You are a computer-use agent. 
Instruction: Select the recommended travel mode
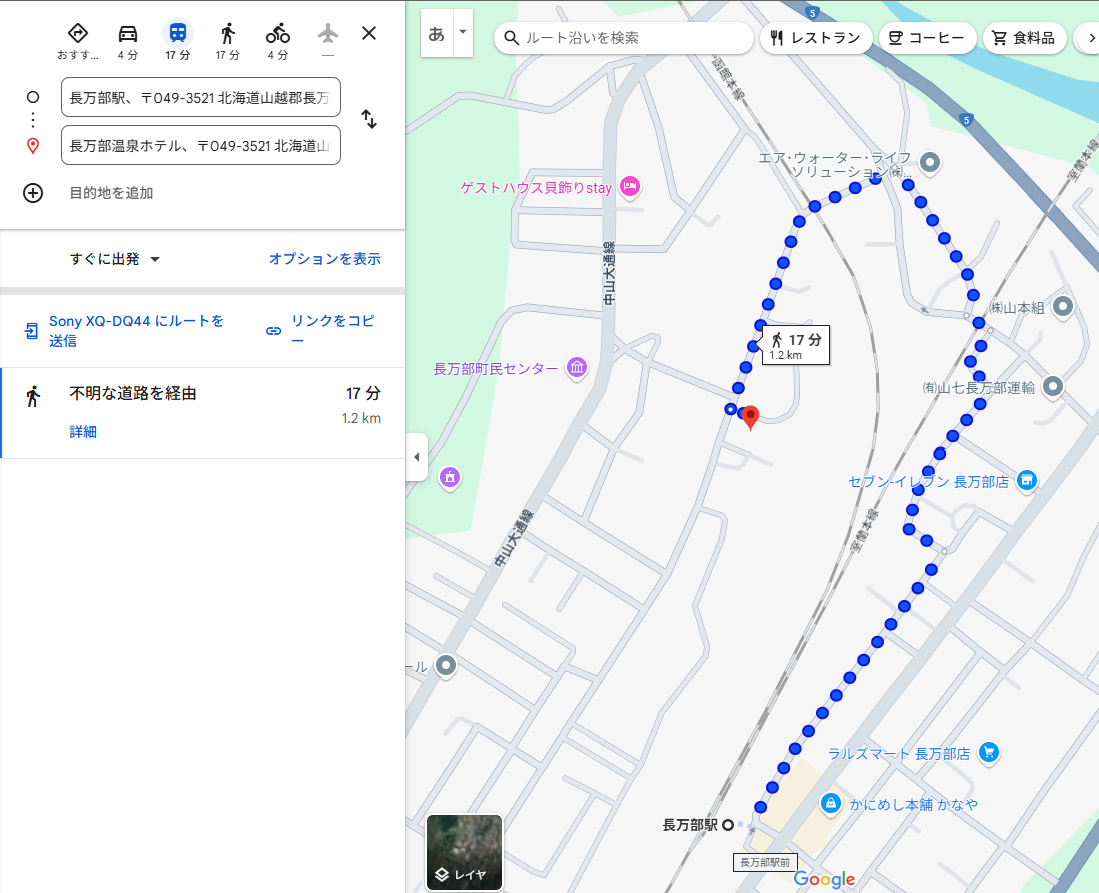coord(78,41)
